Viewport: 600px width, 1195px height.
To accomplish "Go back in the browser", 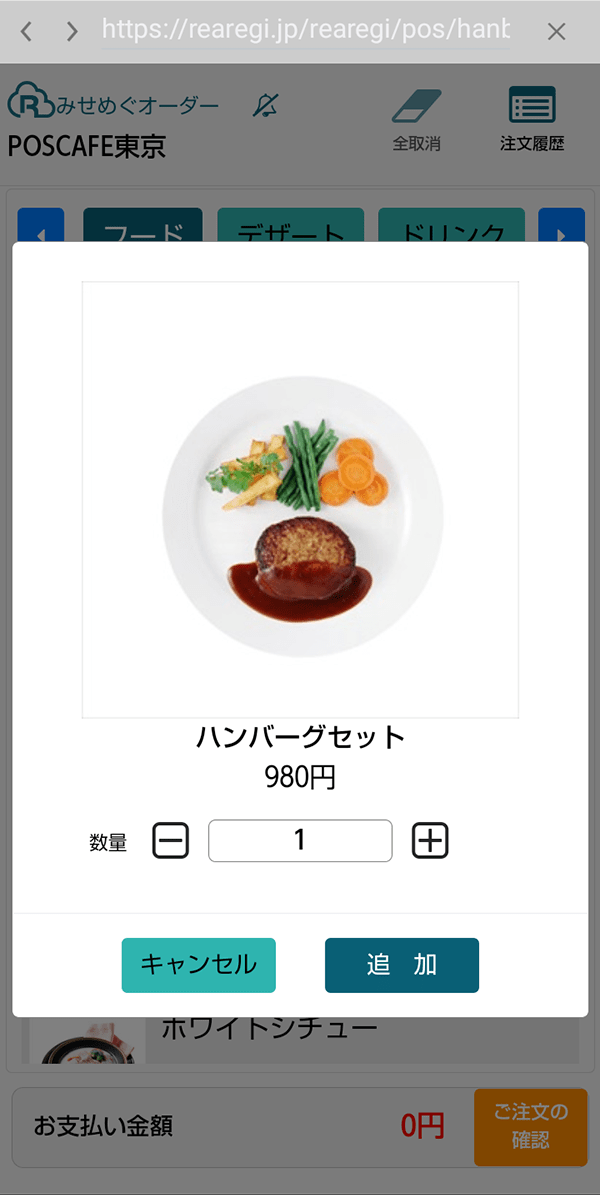I will point(27,32).
